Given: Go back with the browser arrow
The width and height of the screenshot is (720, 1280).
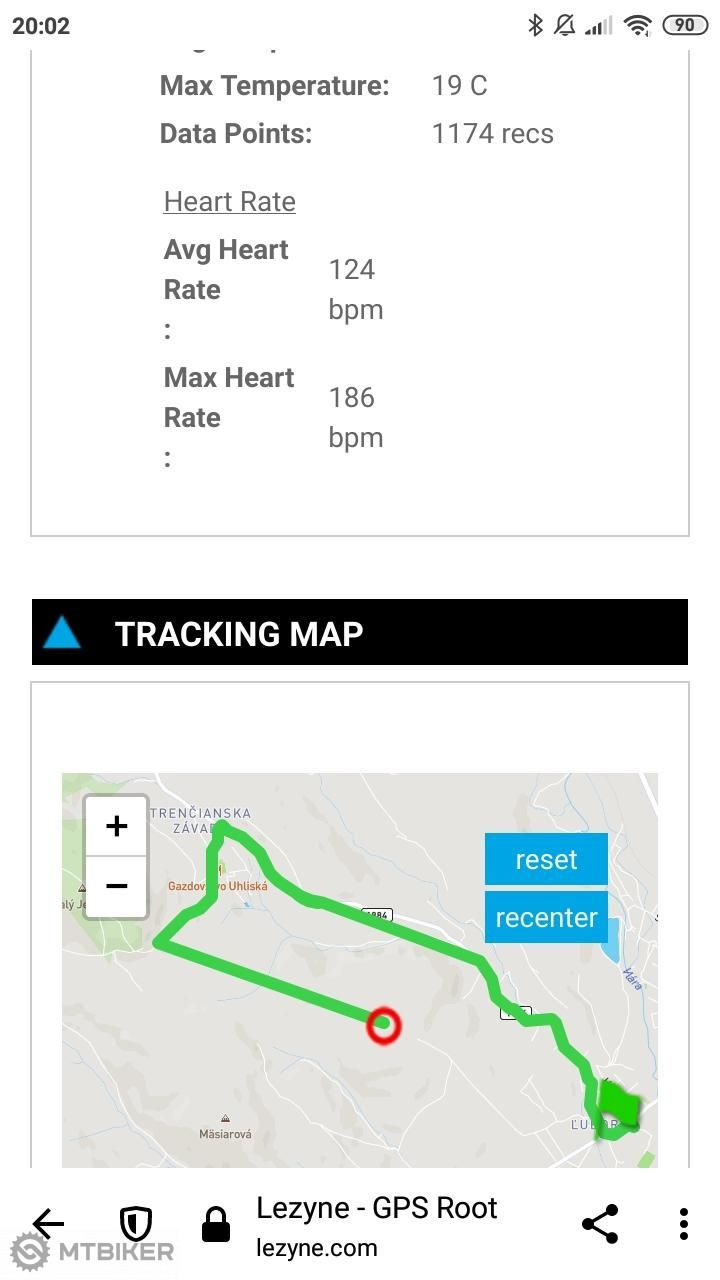Looking at the screenshot, I should click(48, 1223).
